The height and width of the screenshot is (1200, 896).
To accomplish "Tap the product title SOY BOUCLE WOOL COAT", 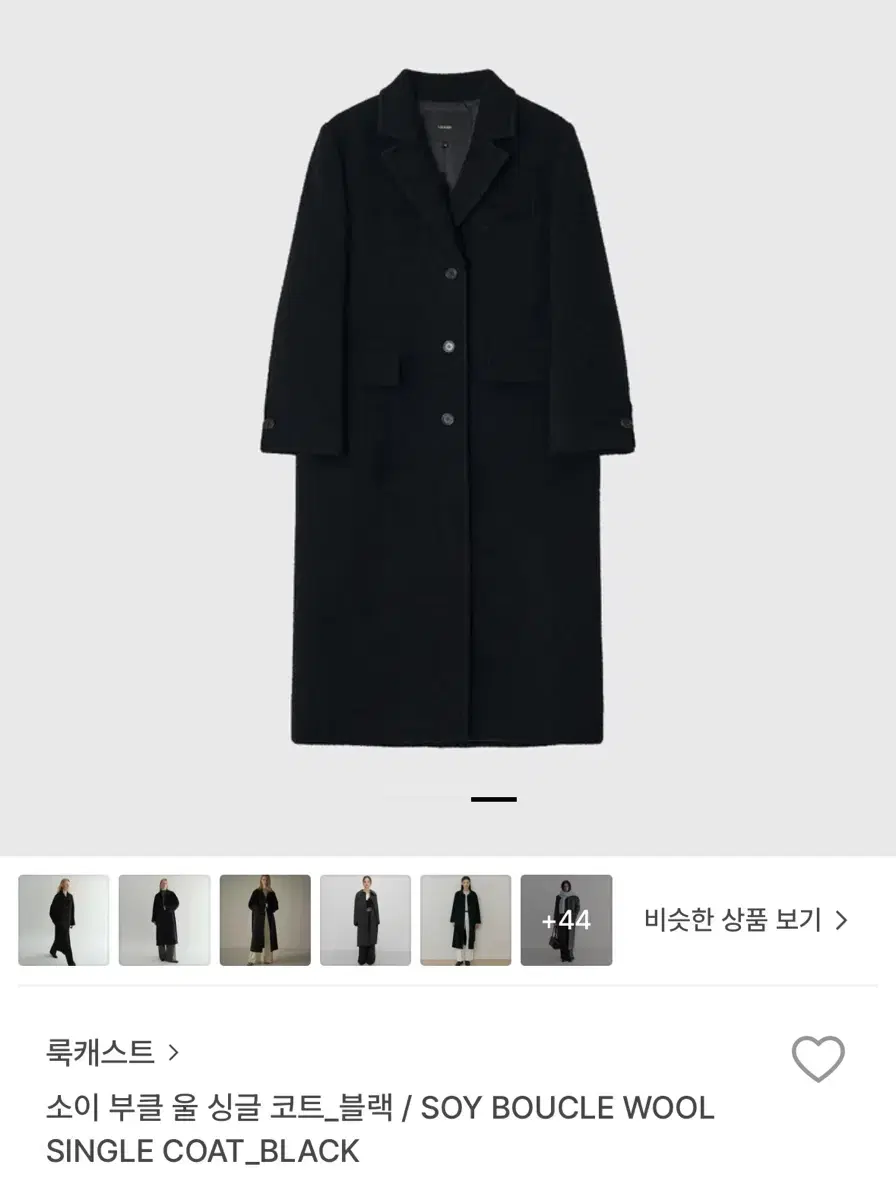I will 380,1130.
